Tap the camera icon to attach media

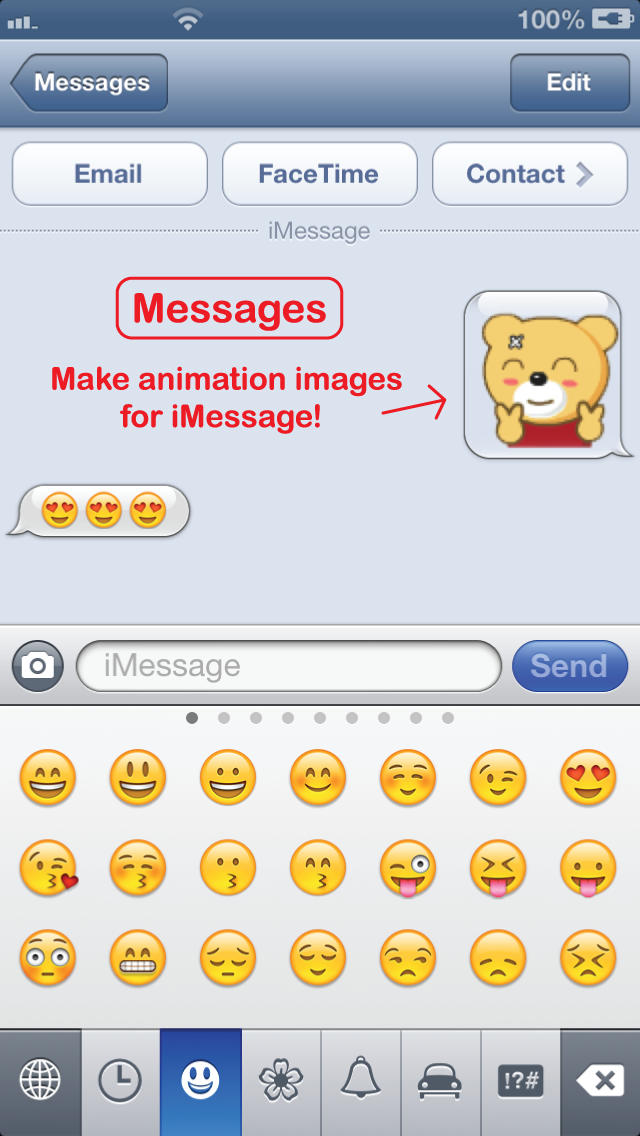pyautogui.click(x=38, y=666)
